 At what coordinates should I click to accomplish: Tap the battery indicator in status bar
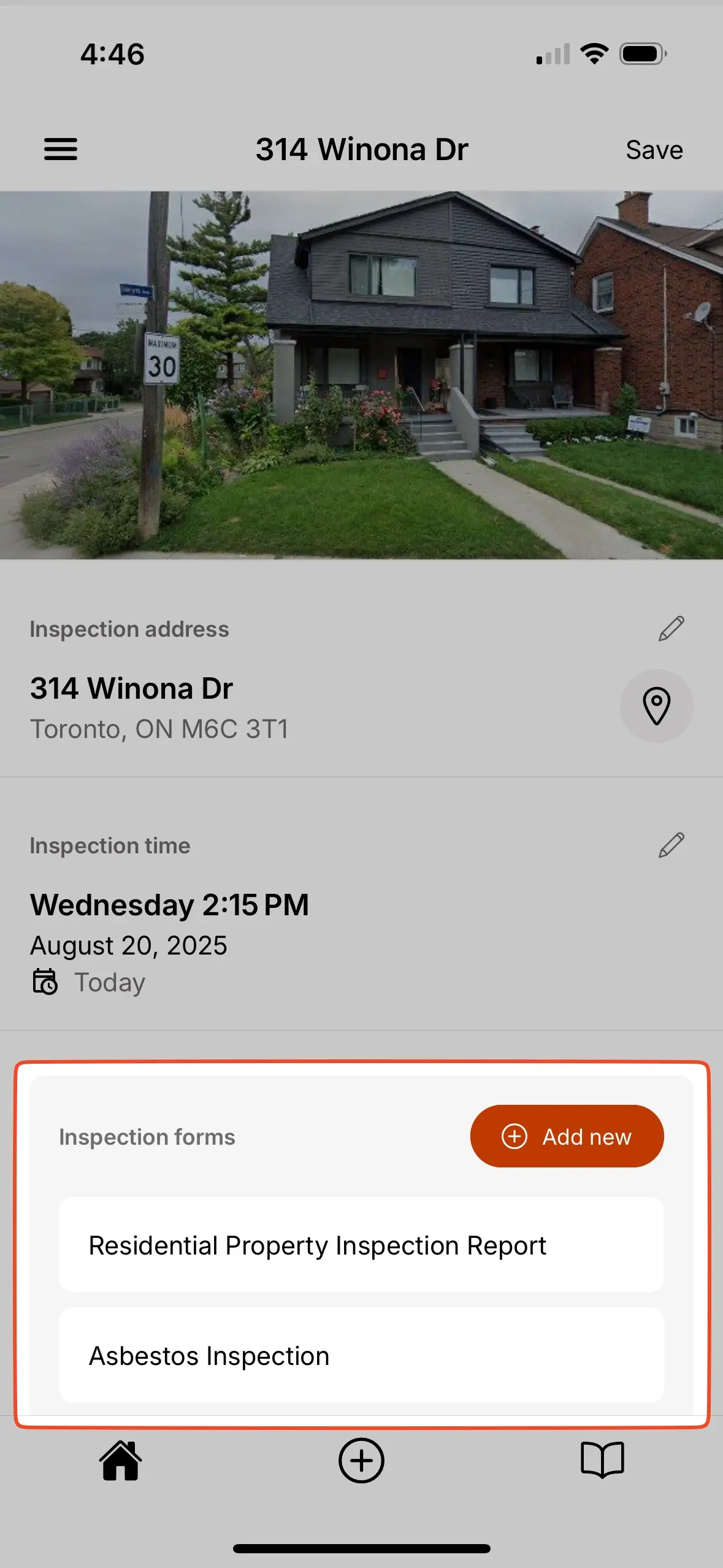click(x=641, y=55)
